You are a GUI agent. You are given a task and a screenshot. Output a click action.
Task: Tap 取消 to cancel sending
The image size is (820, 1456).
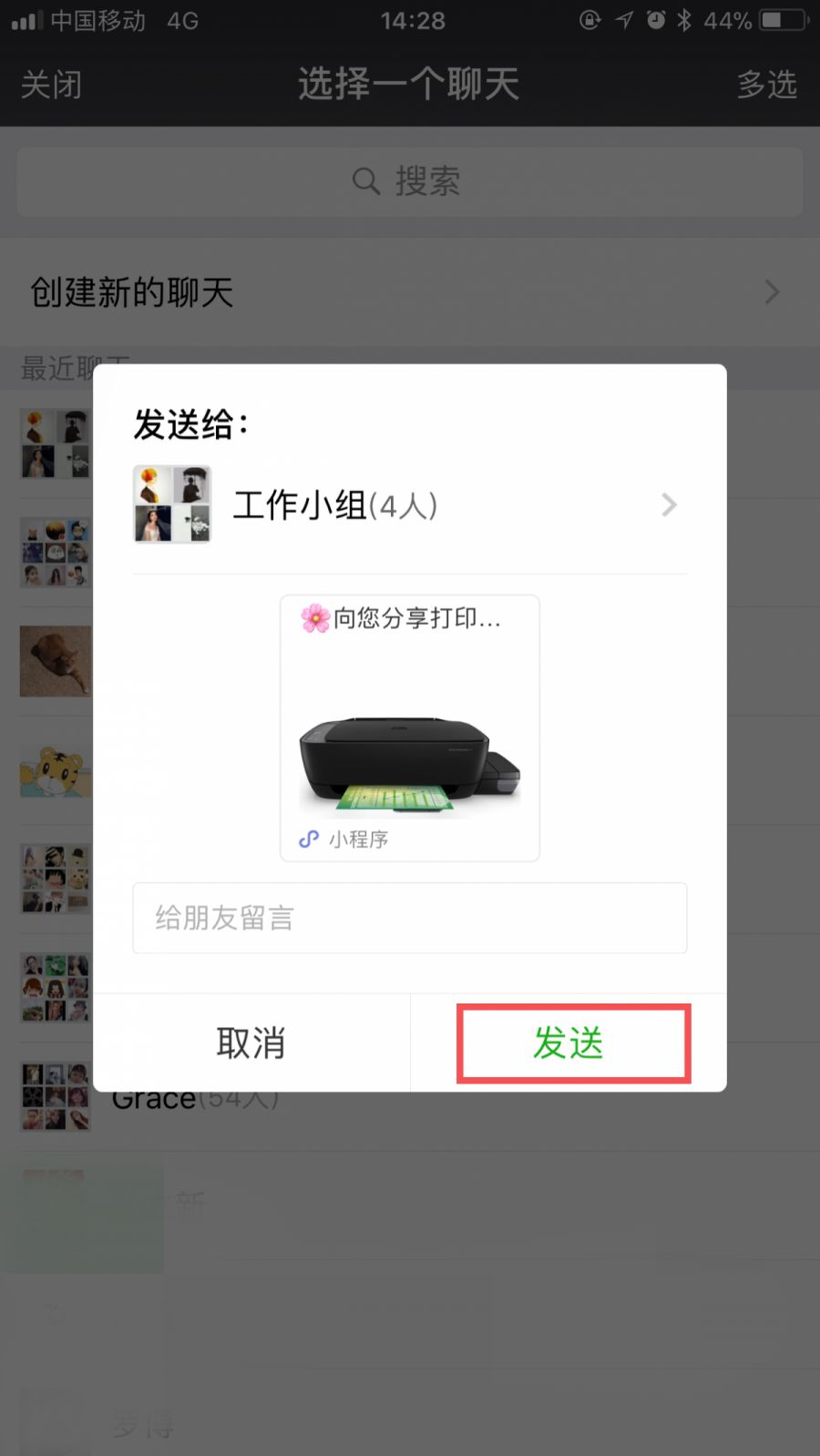tap(251, 1044)
